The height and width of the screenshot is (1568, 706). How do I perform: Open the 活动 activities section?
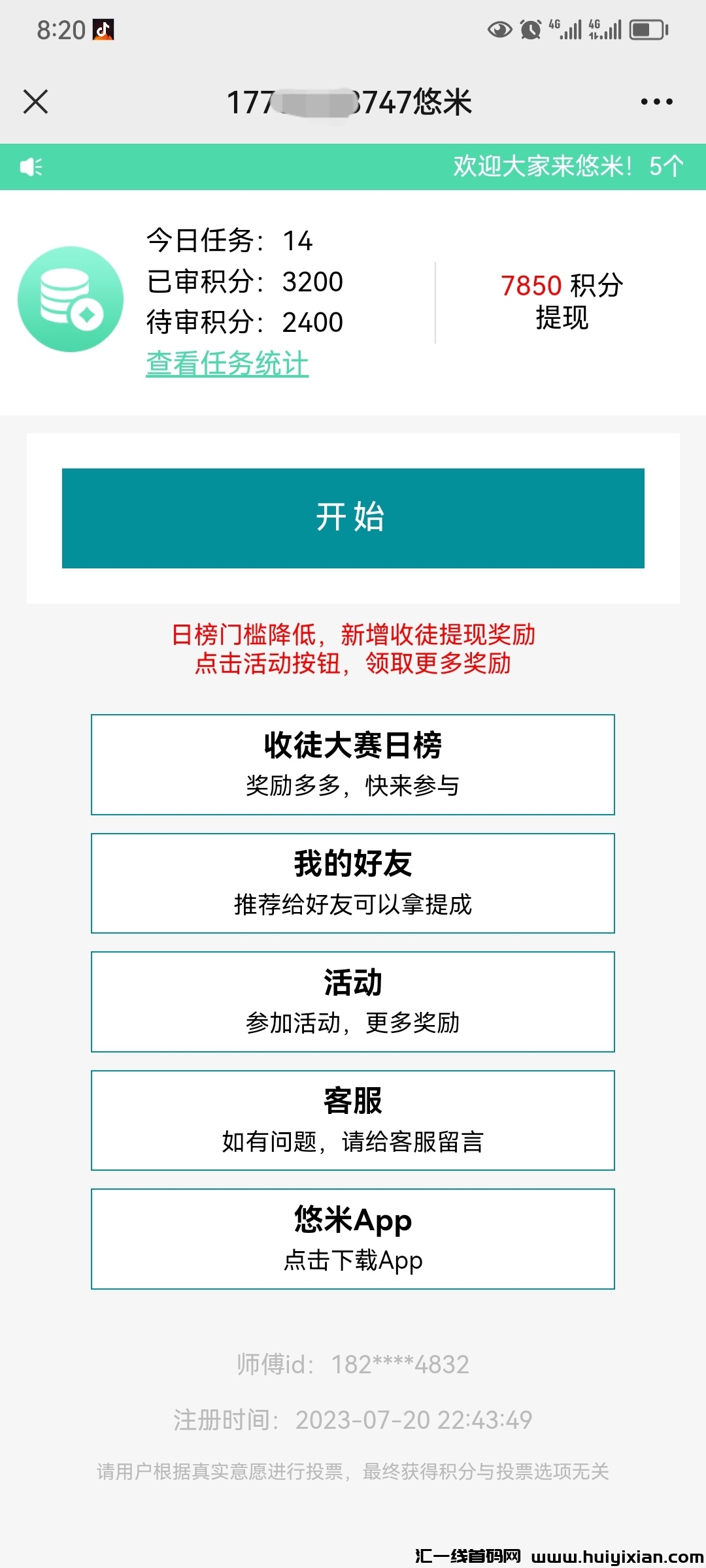pyautogui.click(x=352, y=1001)
